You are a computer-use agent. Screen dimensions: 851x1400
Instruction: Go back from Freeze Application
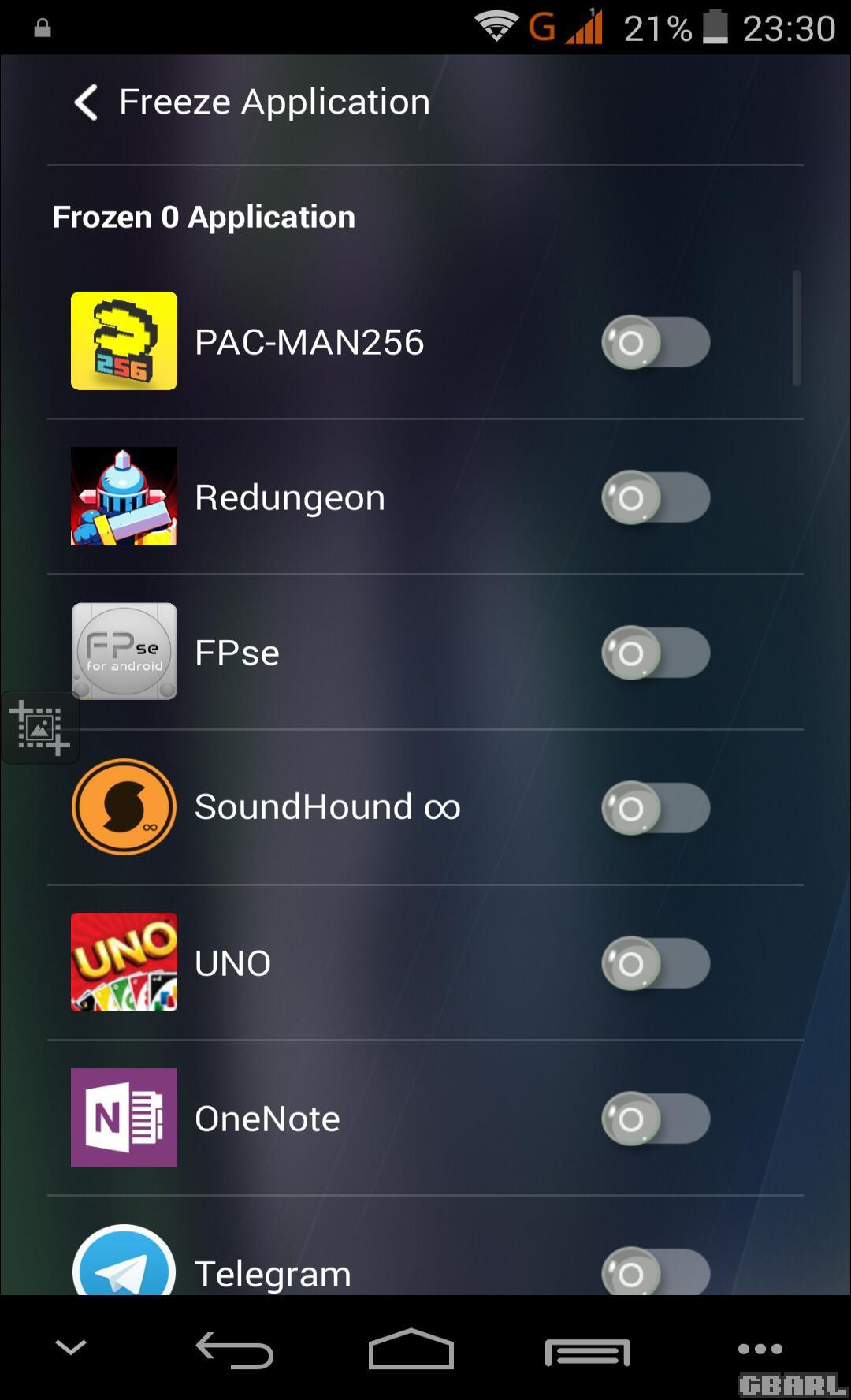point(86,102)
